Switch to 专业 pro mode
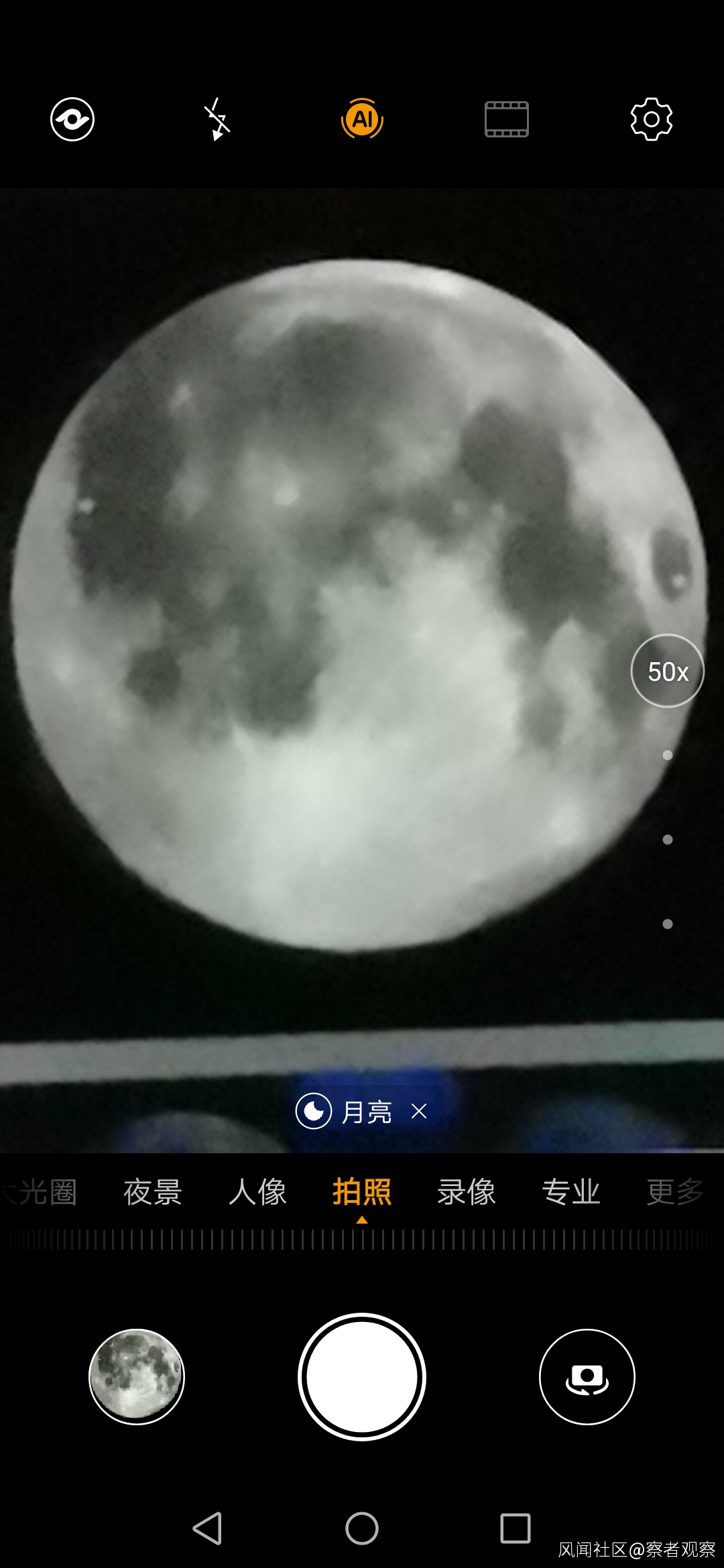 [x=571, y=1192]
